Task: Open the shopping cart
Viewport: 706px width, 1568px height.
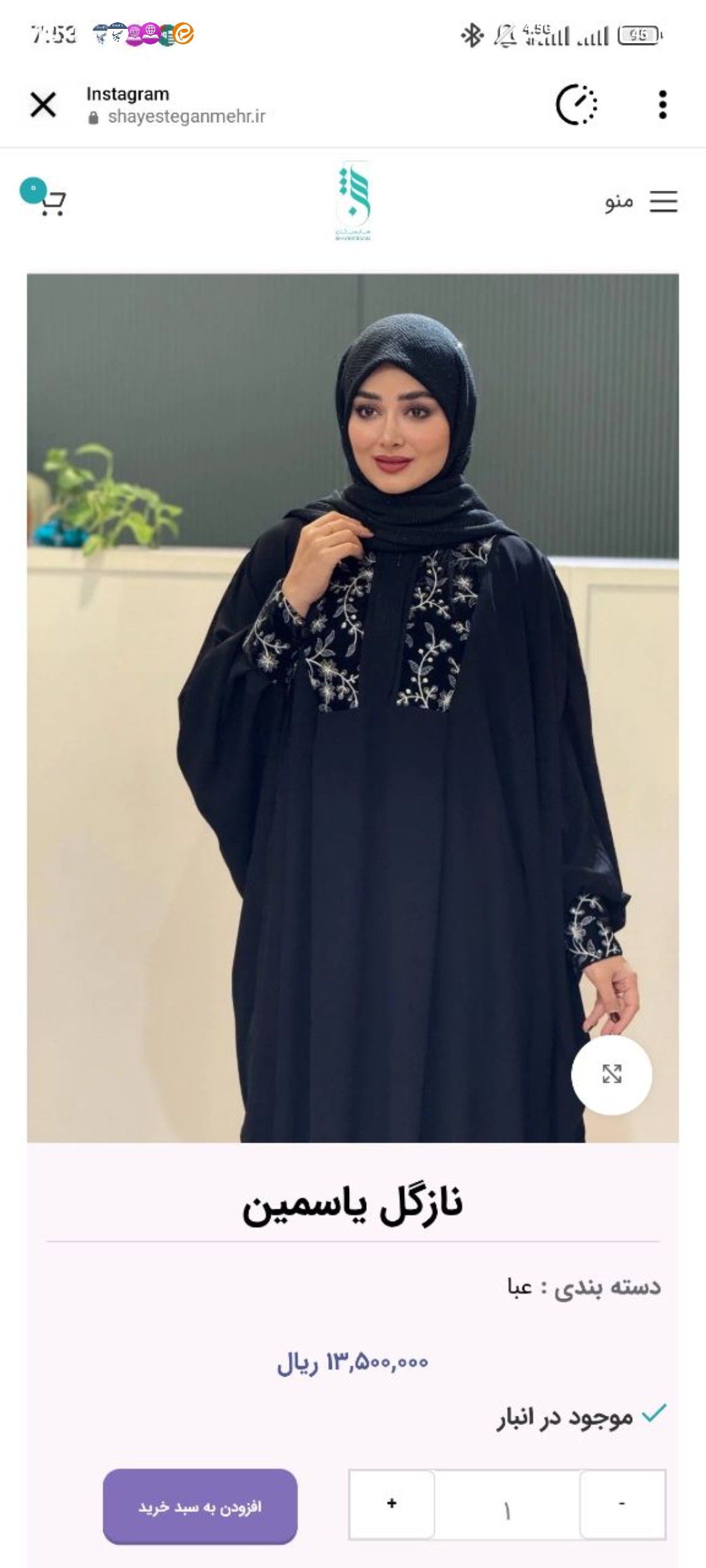Action: tap(48, 200)
